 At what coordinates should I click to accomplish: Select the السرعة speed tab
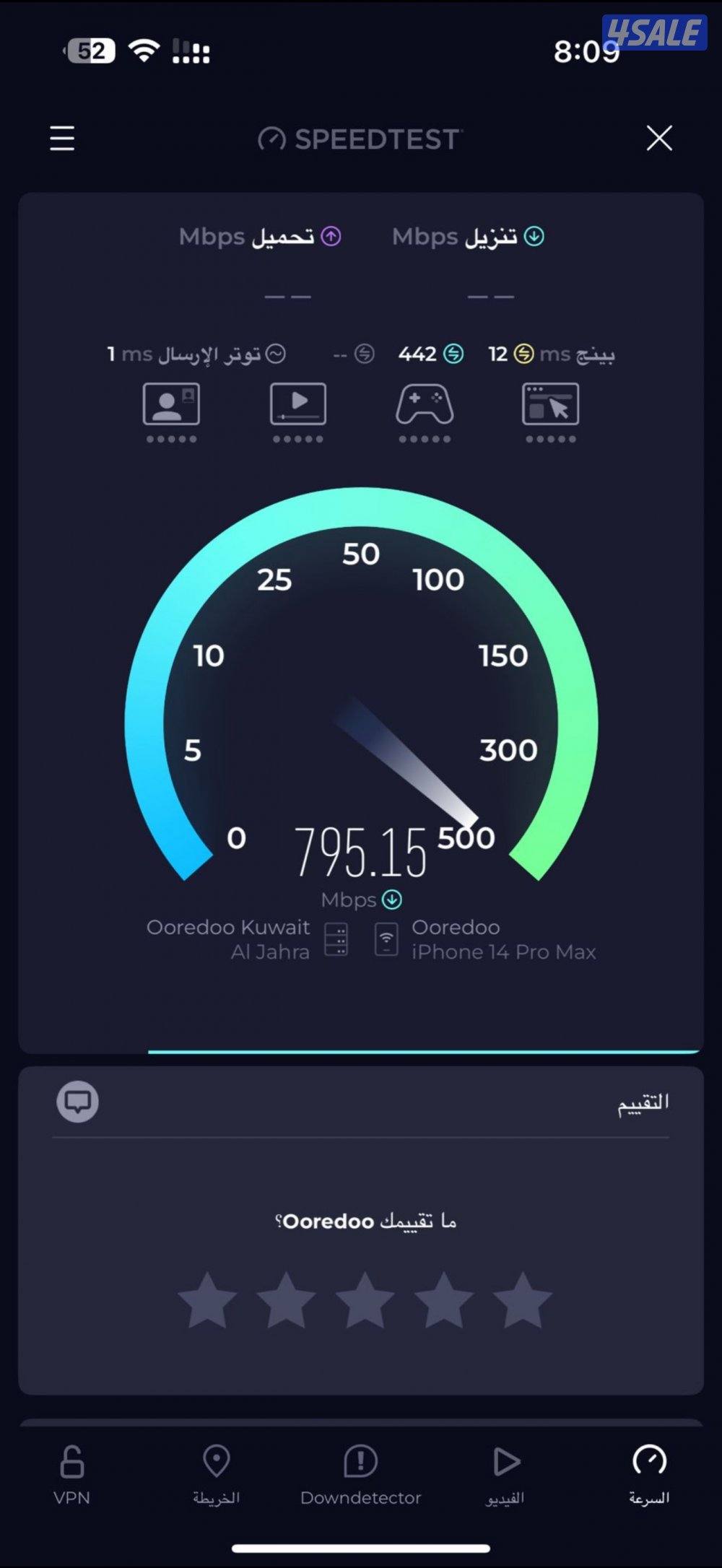point(649,1476)
